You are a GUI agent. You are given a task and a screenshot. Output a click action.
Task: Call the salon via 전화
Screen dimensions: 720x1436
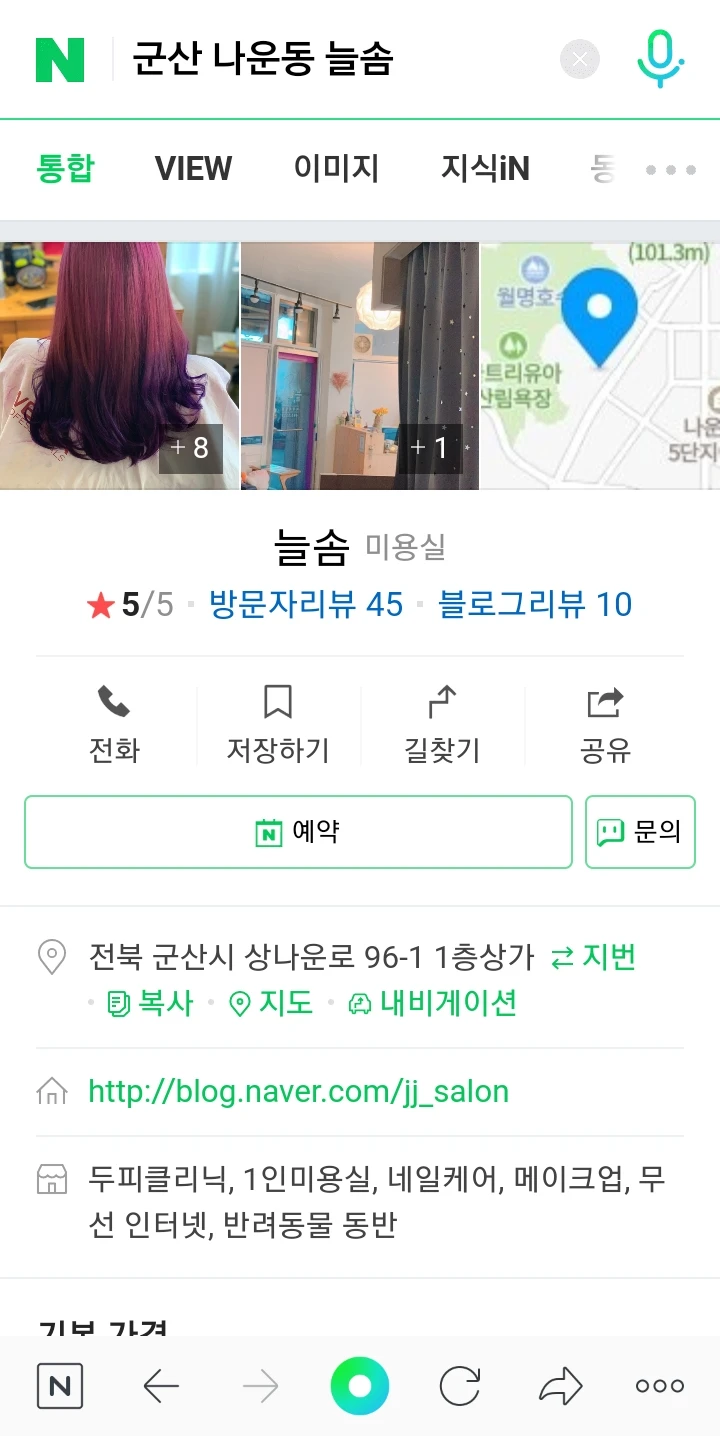pyautogui.click(x=115, y=724)
